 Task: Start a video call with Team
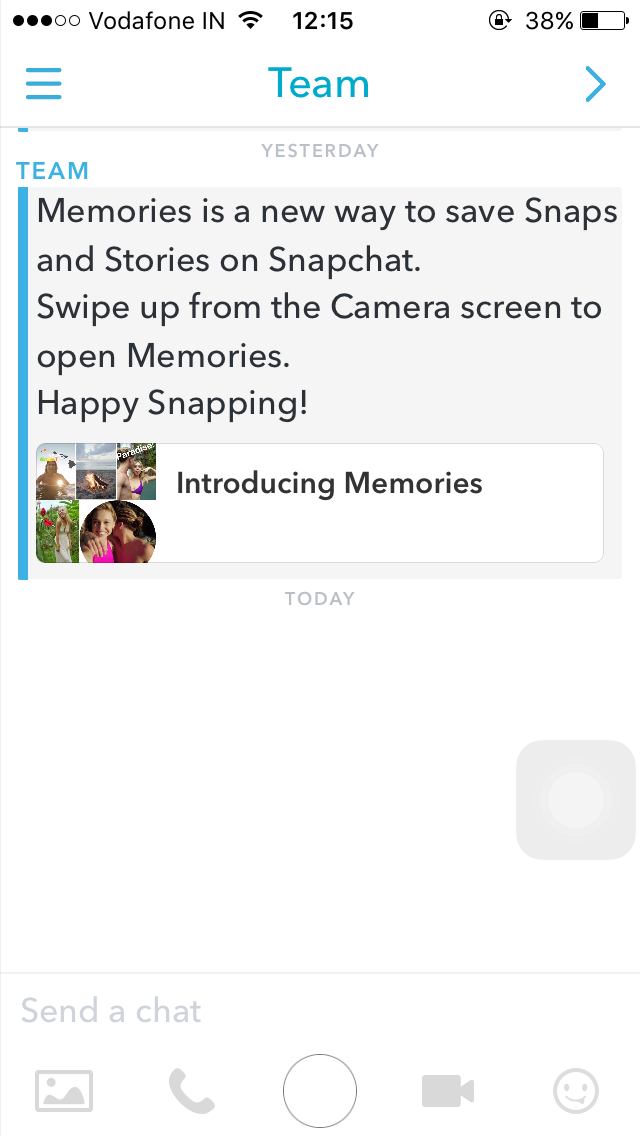click(x=447, y=1090)
